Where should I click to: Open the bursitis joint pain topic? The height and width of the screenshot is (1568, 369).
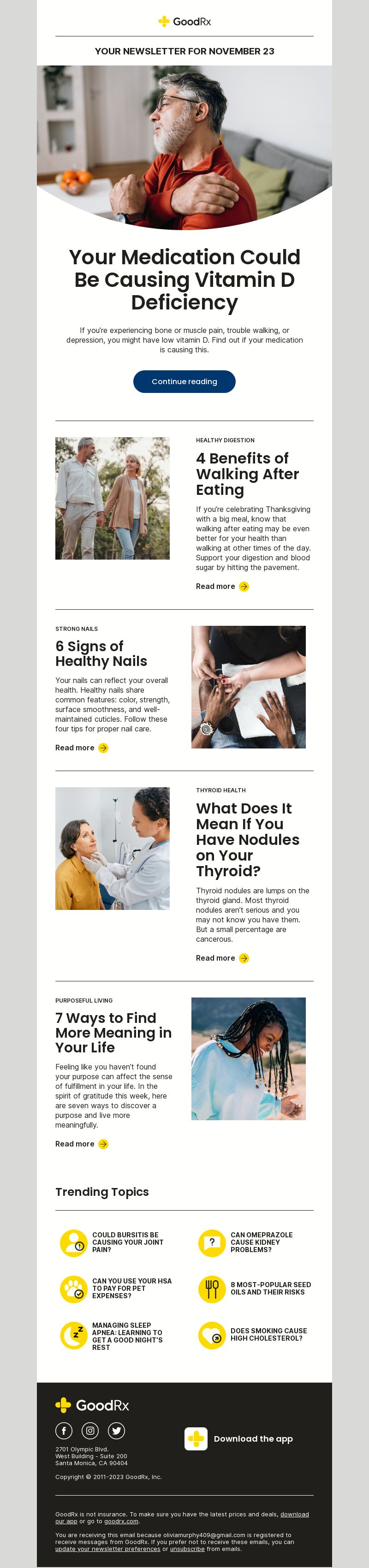tap(127, 1242)
